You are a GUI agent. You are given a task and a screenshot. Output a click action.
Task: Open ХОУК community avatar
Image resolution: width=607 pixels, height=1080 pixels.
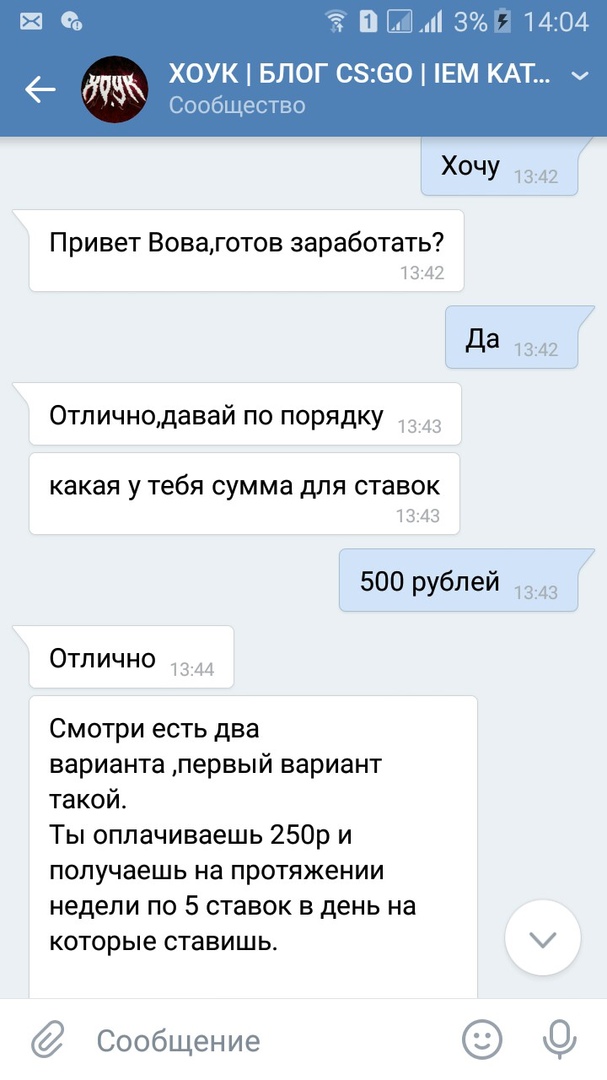coord(115,90)
